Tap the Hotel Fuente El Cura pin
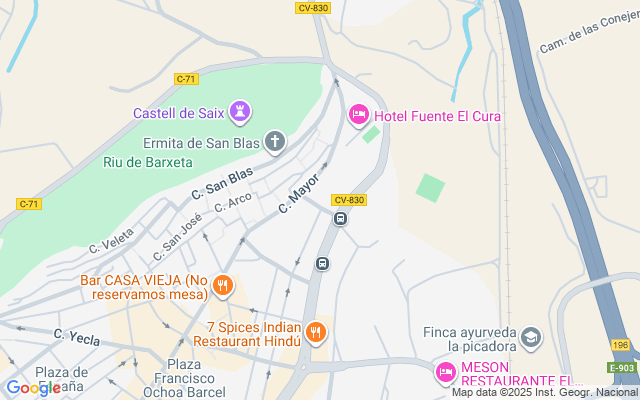640x400 pixels. pos(358,116)
